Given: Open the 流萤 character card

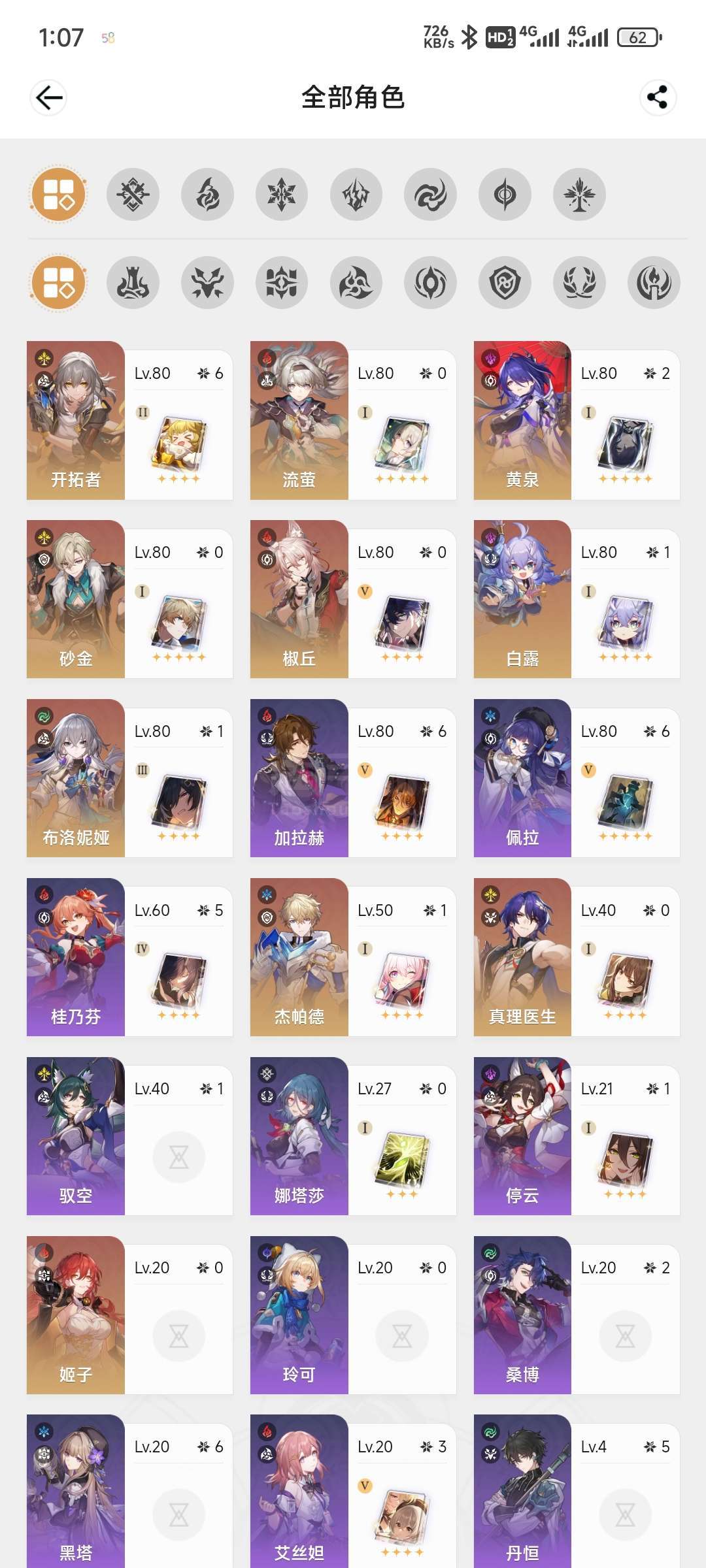Looking at the screenshot, I should pos(353,421).
